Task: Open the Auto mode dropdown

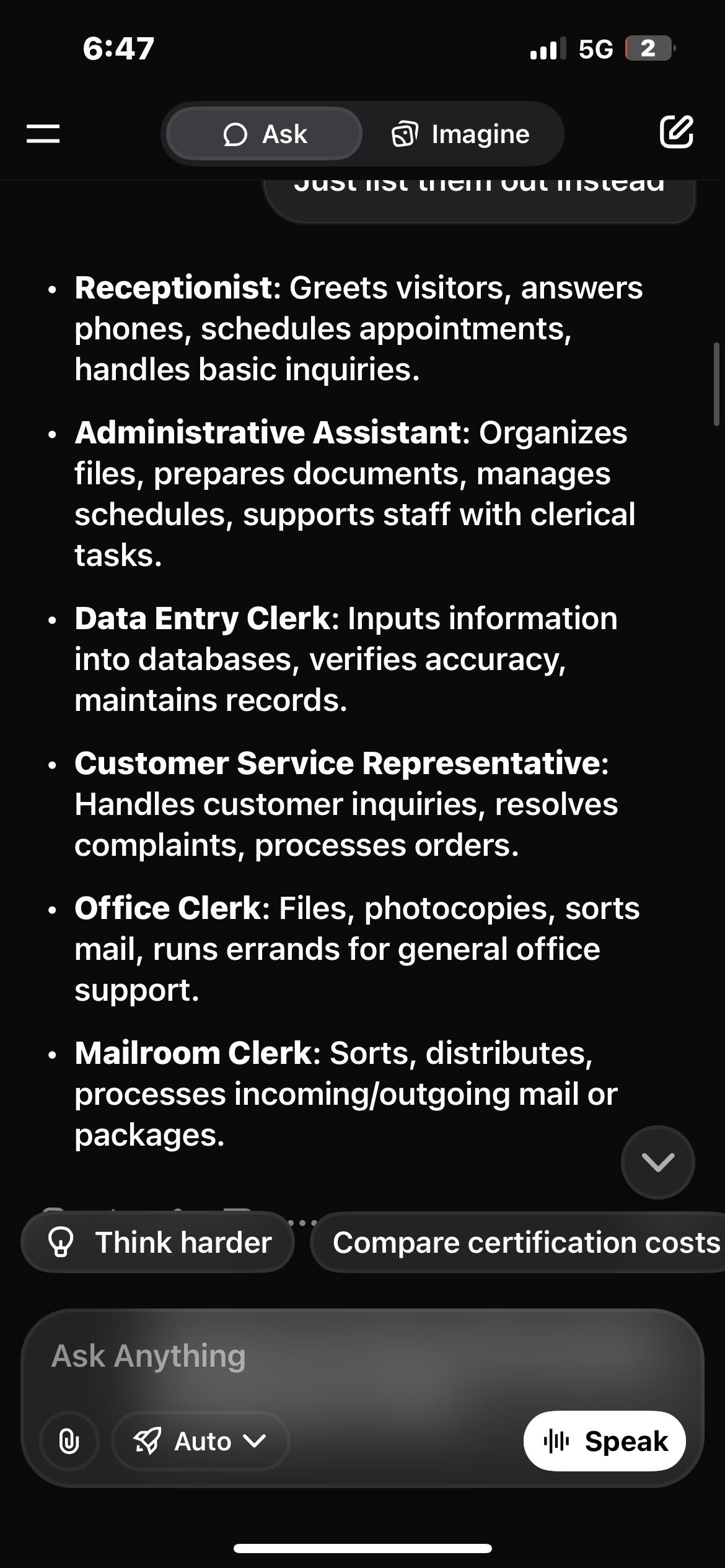Action: [x=201, y=1441]
